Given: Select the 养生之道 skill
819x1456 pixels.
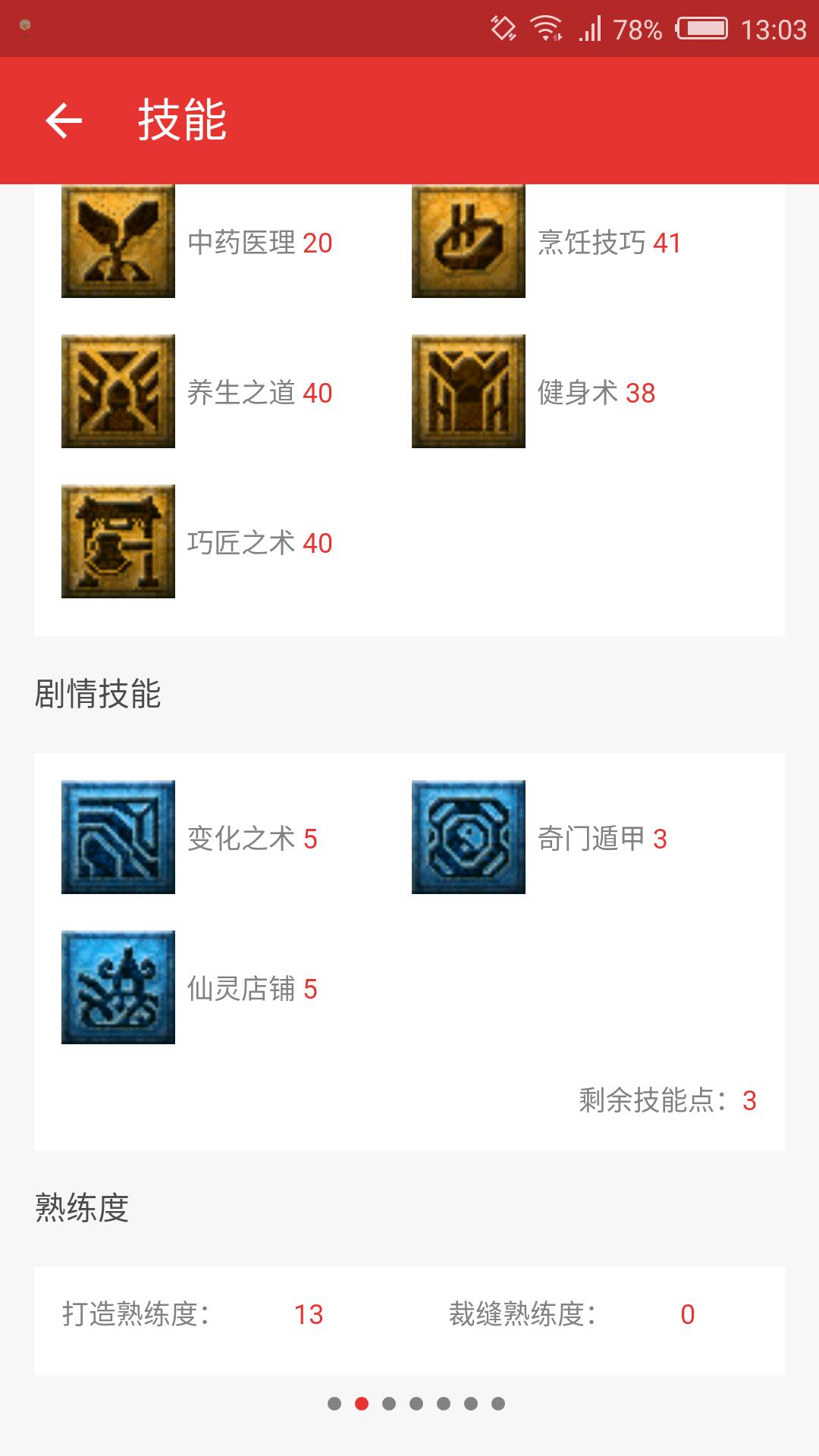Looking at the screenshot, I should [118, 391].
